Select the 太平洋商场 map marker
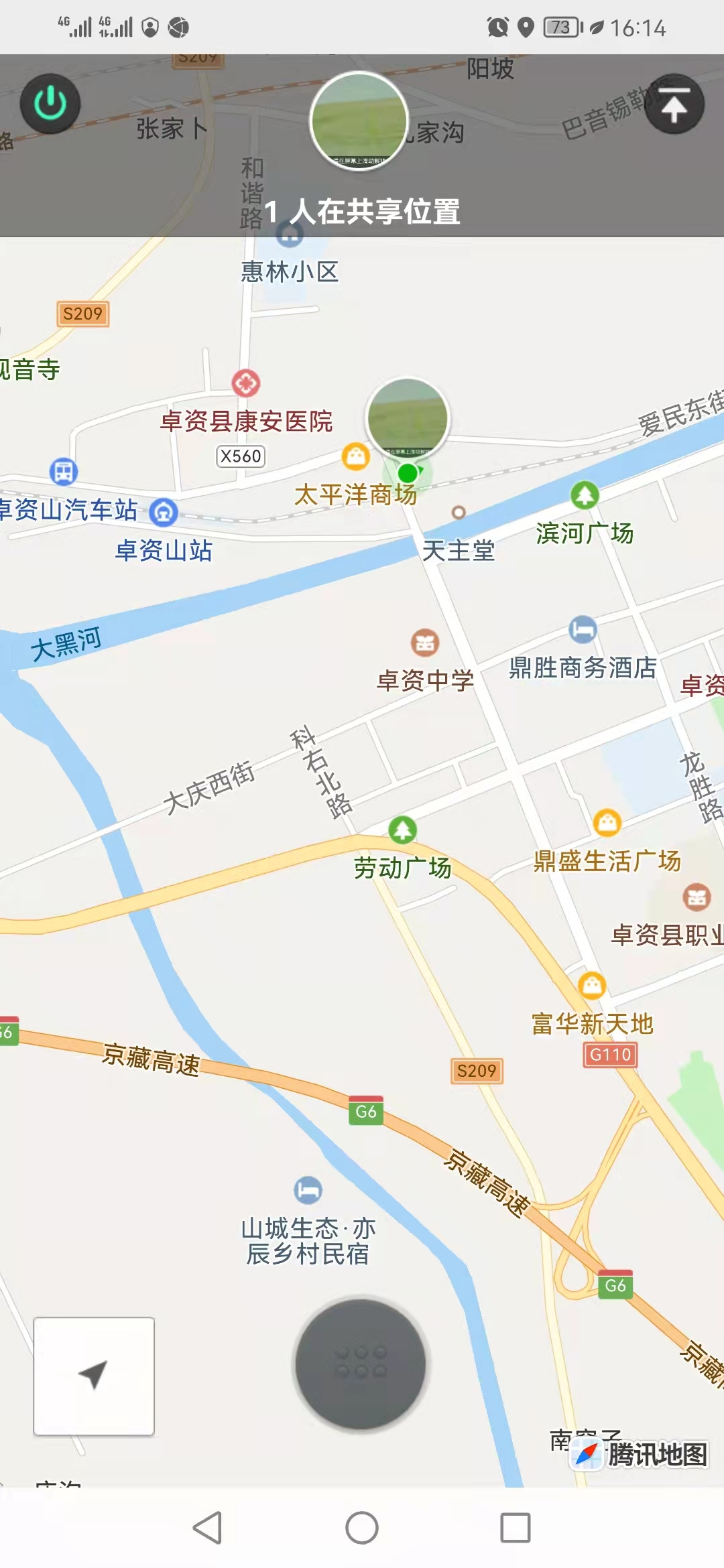The height and width of the screenshot is (1568, 724). [x=356, y=457]
